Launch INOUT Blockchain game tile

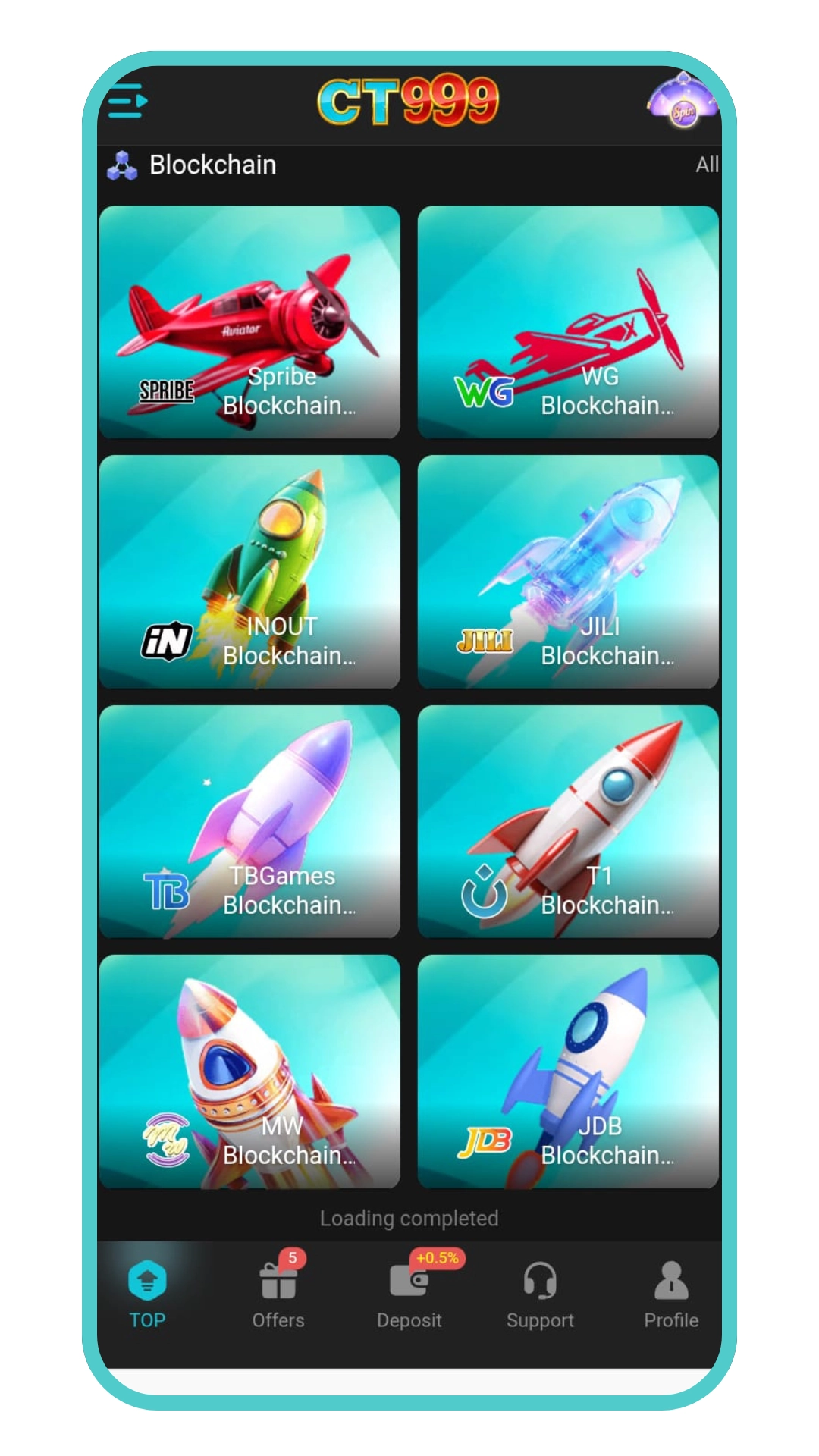coord(249,571)
